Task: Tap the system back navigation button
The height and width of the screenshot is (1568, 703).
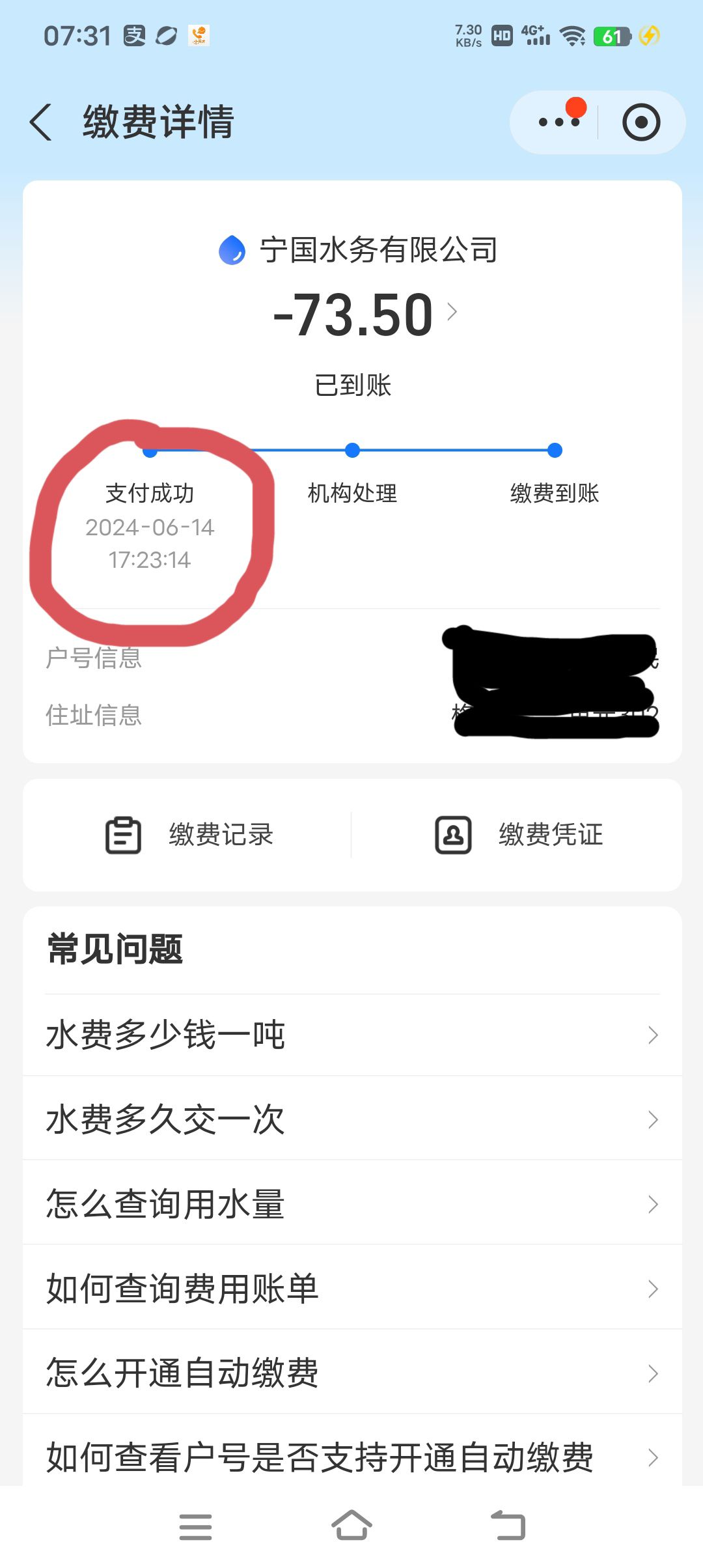Action: 508,1526
